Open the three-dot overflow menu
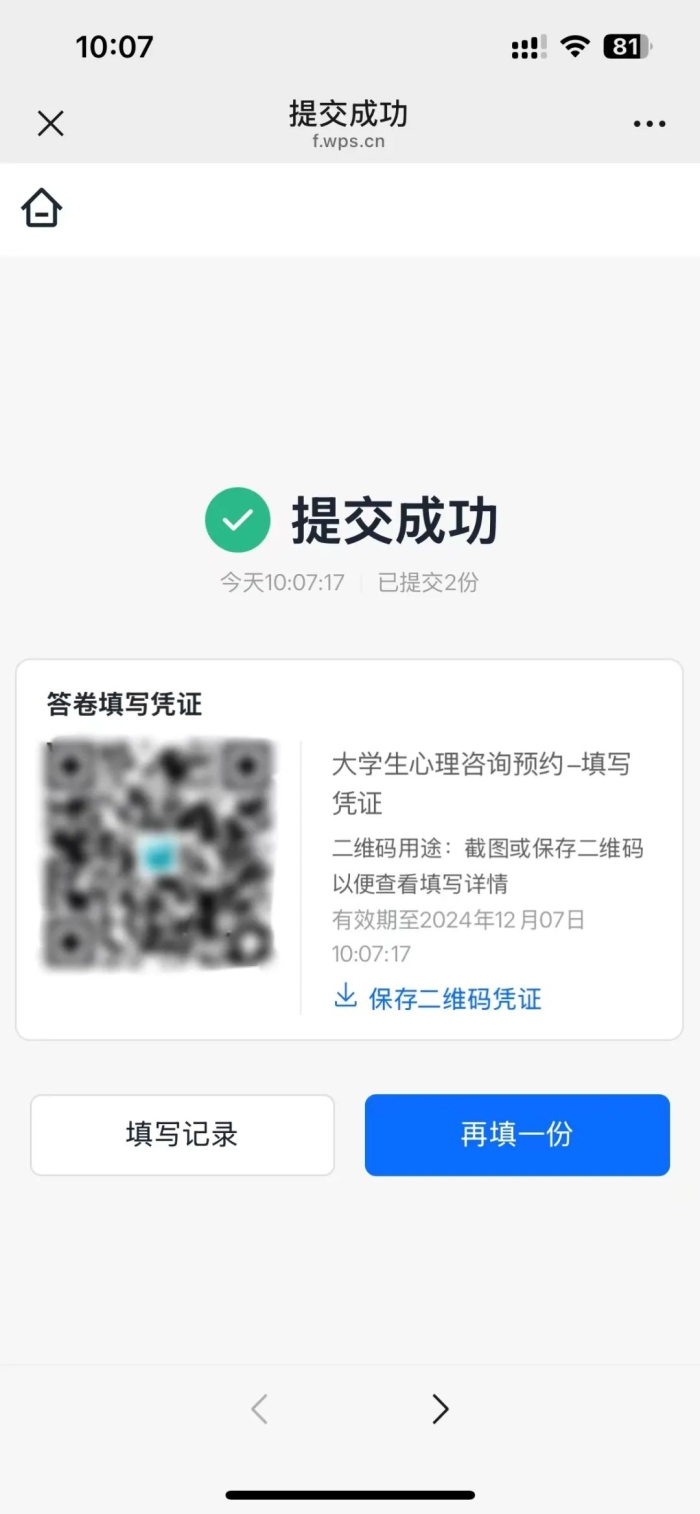Screen dimensions: 700x1514 click(x=649, y=124)
